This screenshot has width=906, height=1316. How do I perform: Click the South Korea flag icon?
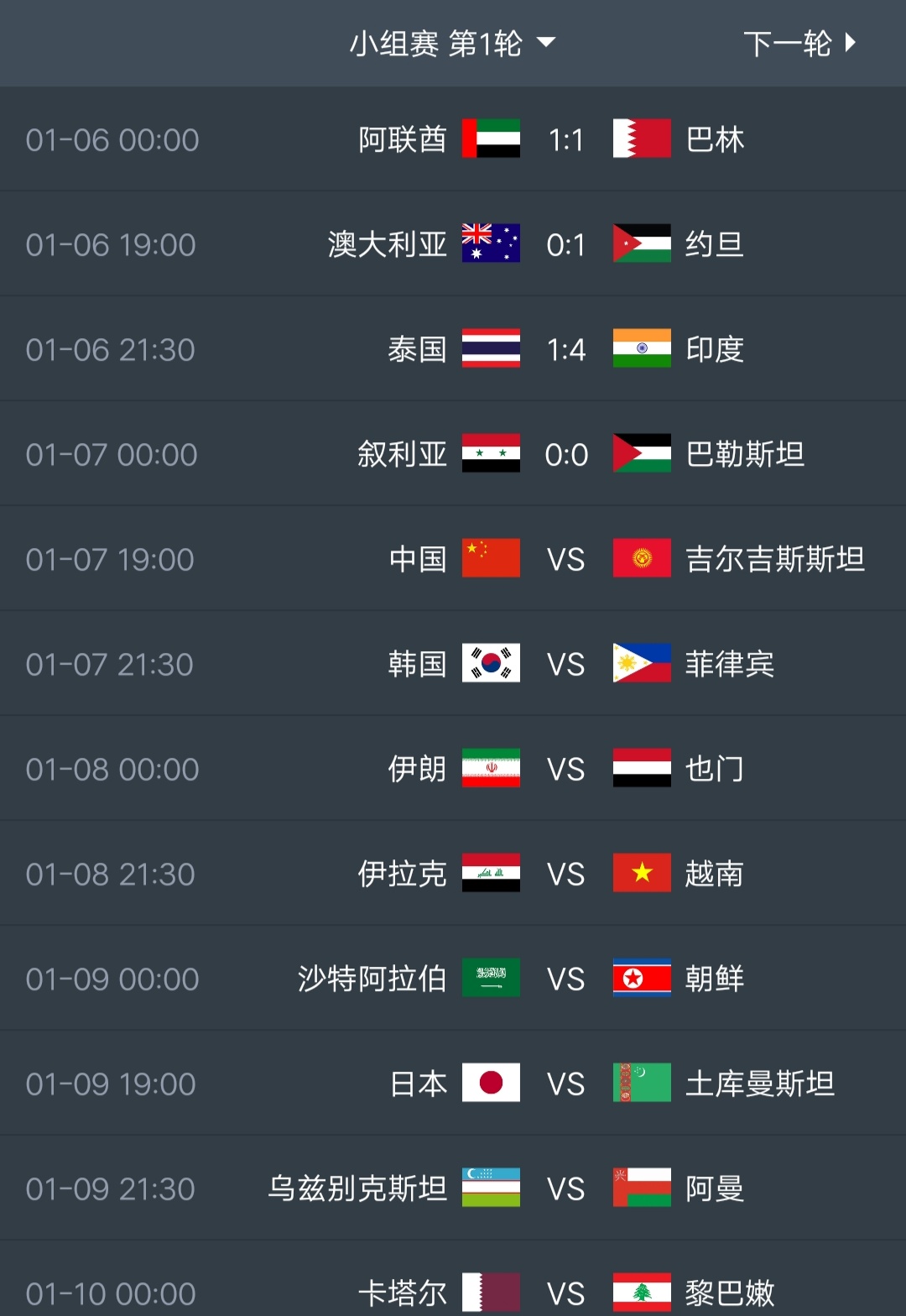(x=490, y=663)
